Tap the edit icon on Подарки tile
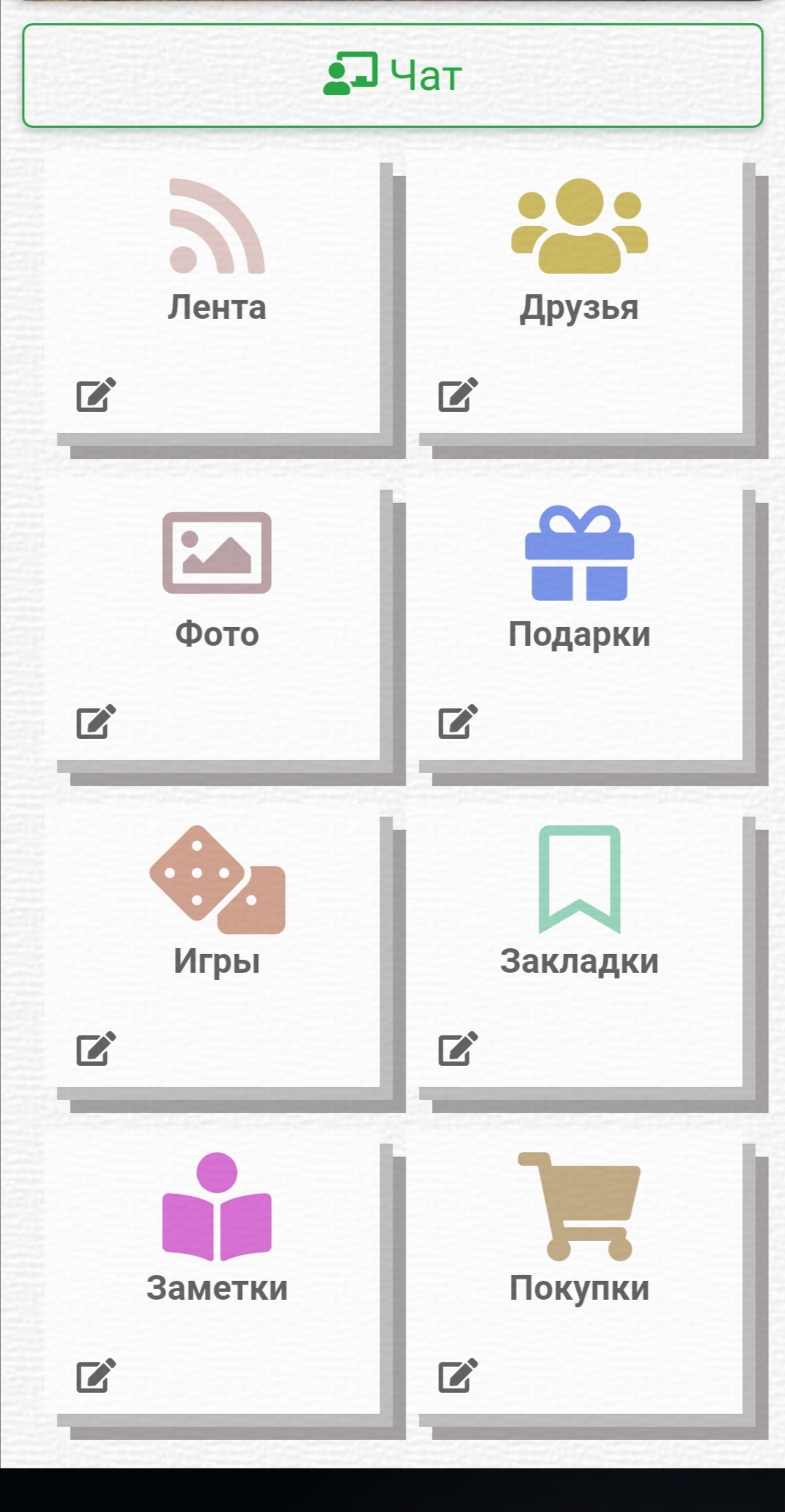785x1512 pixels. [x=458, y=722]
